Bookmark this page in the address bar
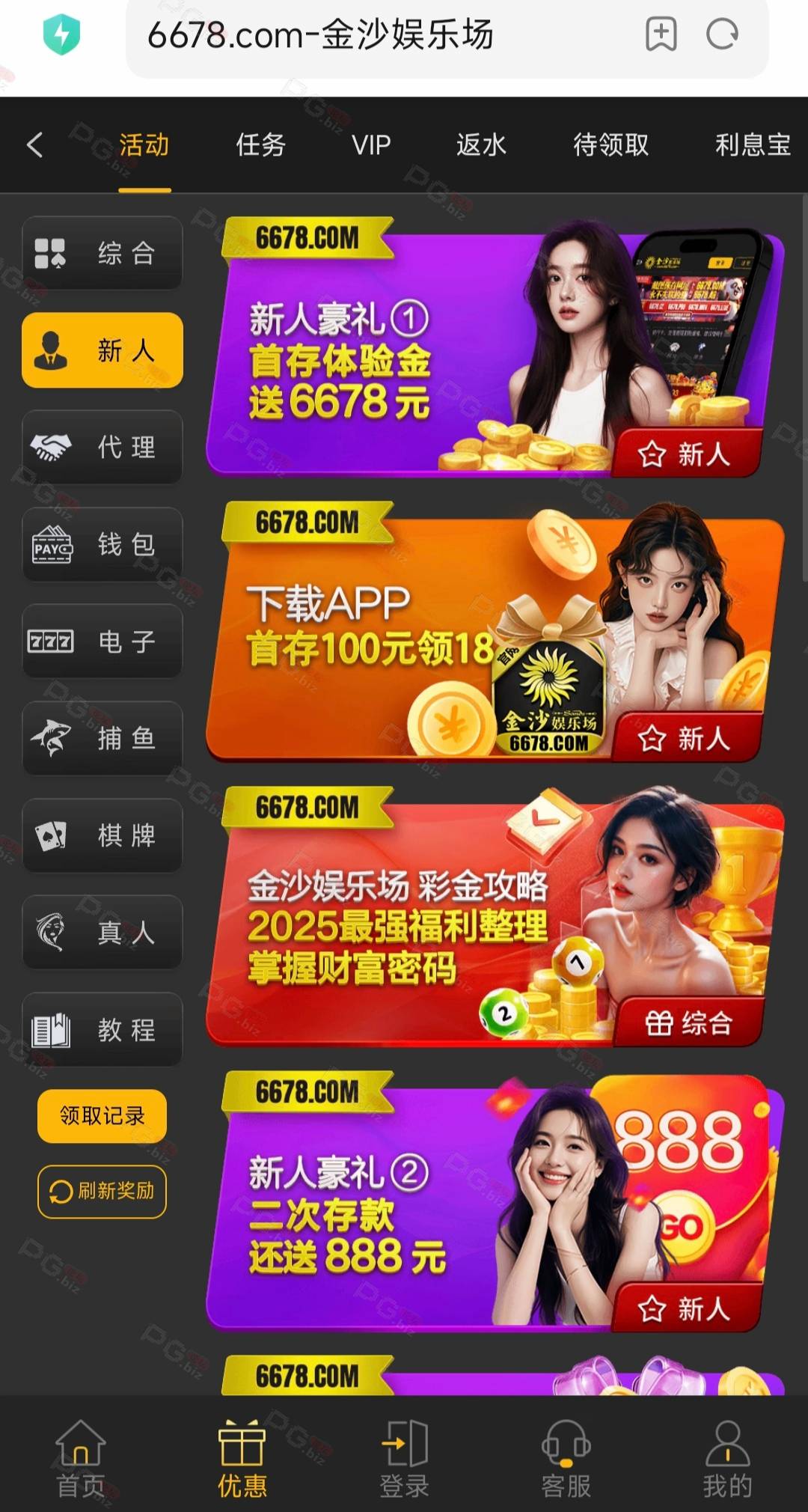 coord(661,34)
